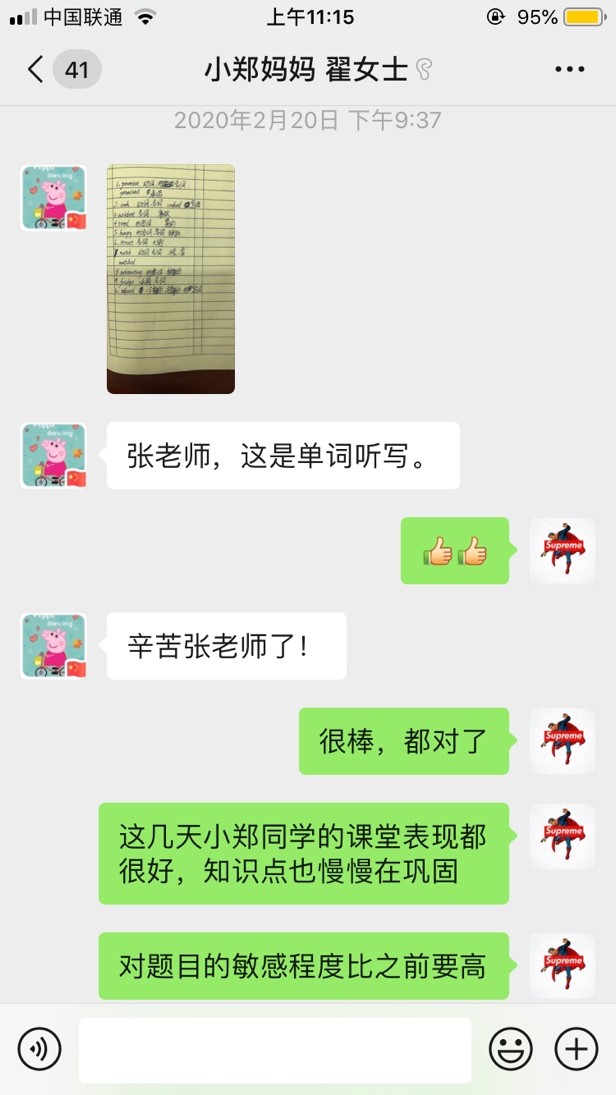
Task: Open the handwritten dictation photo
Action: (171, 279)
